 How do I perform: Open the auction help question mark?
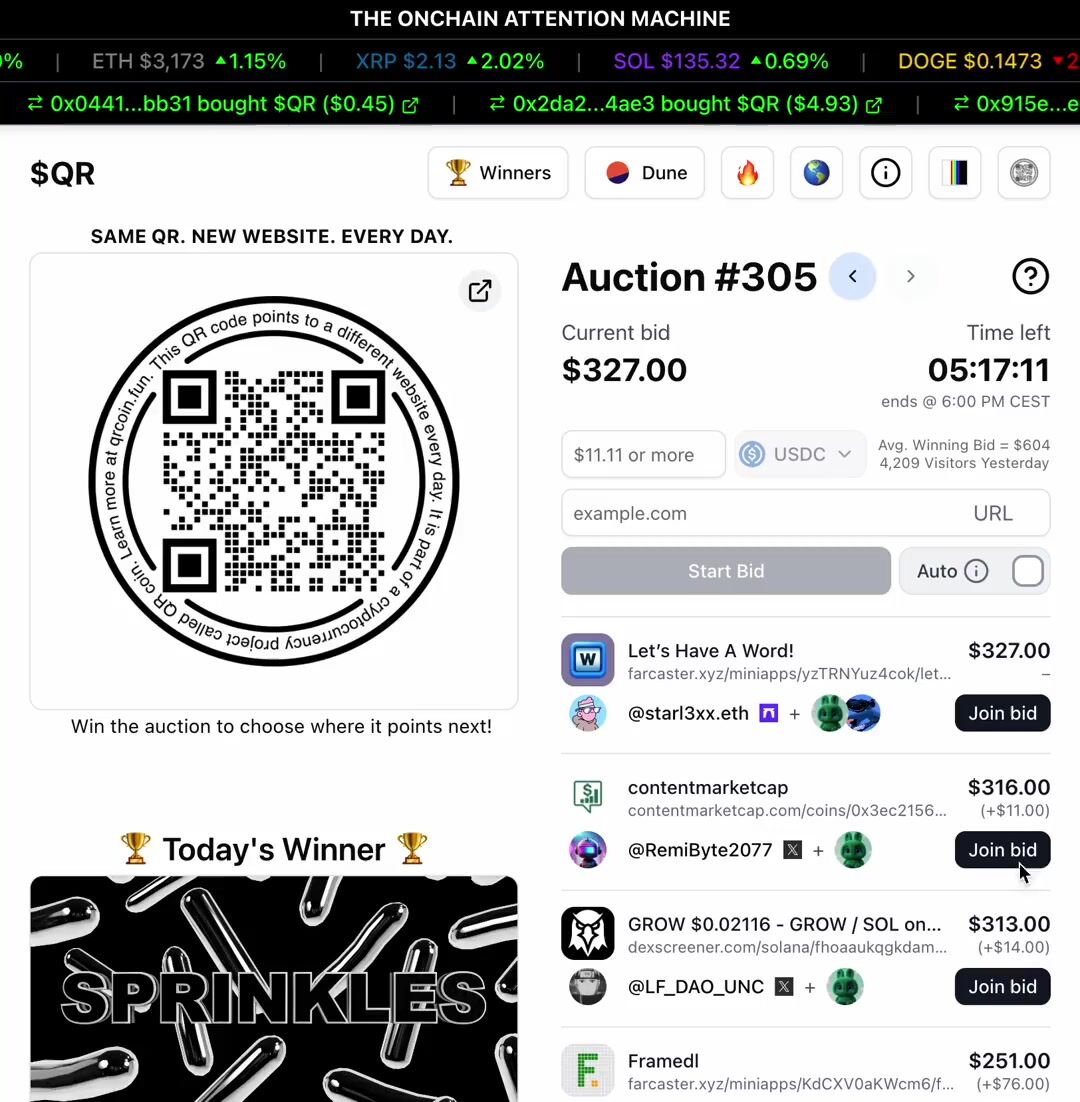(x=1030, y=277)
